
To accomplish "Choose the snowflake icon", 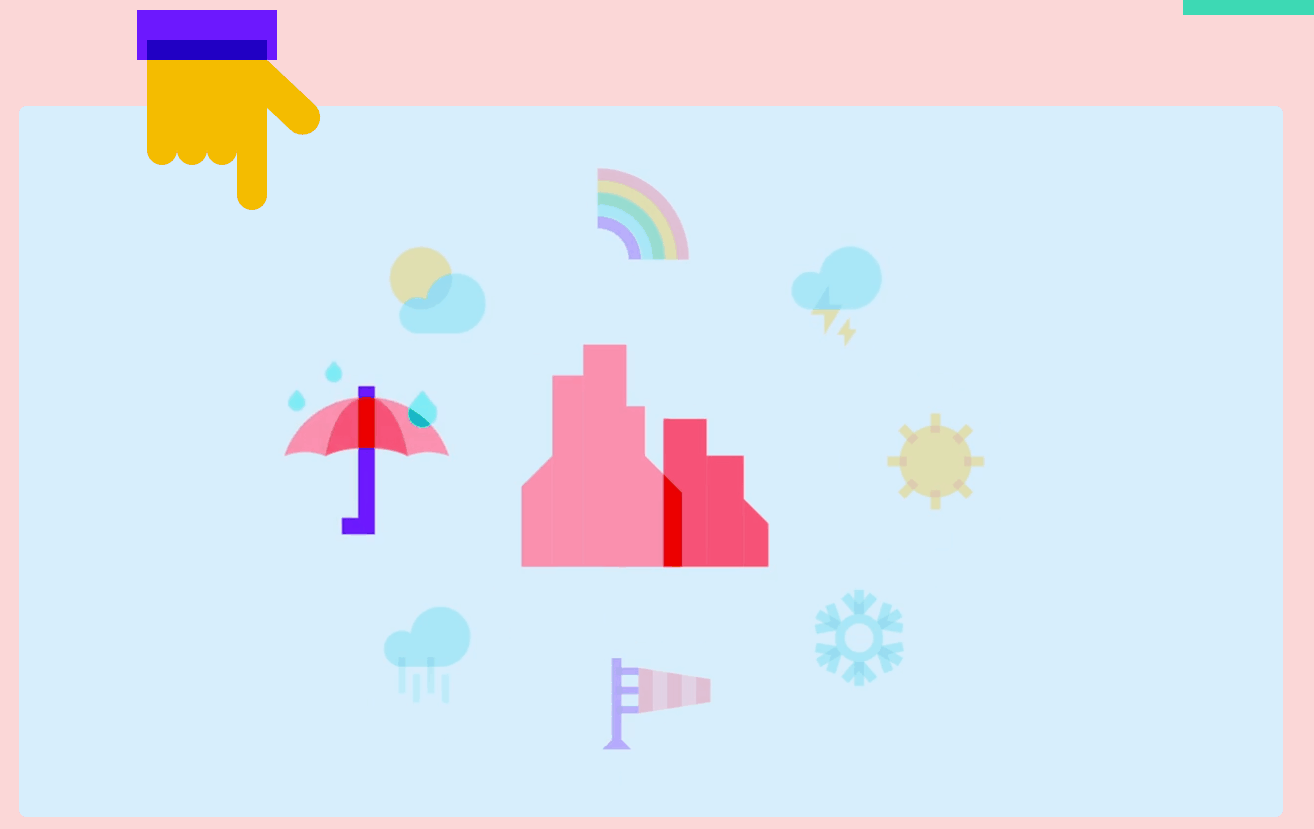I will click(859, 637).
